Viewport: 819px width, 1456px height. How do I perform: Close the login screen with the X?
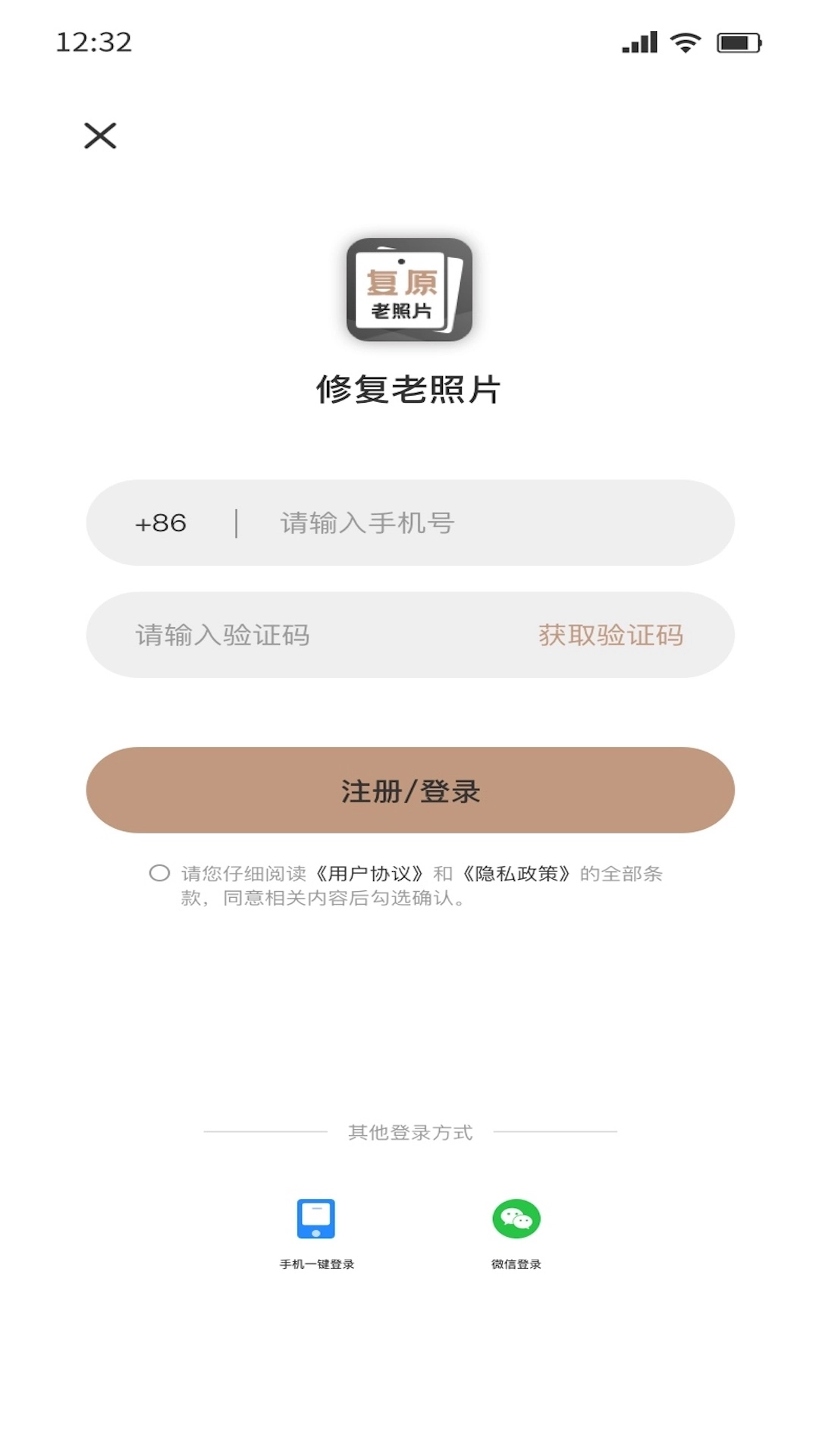click(101, 136)
